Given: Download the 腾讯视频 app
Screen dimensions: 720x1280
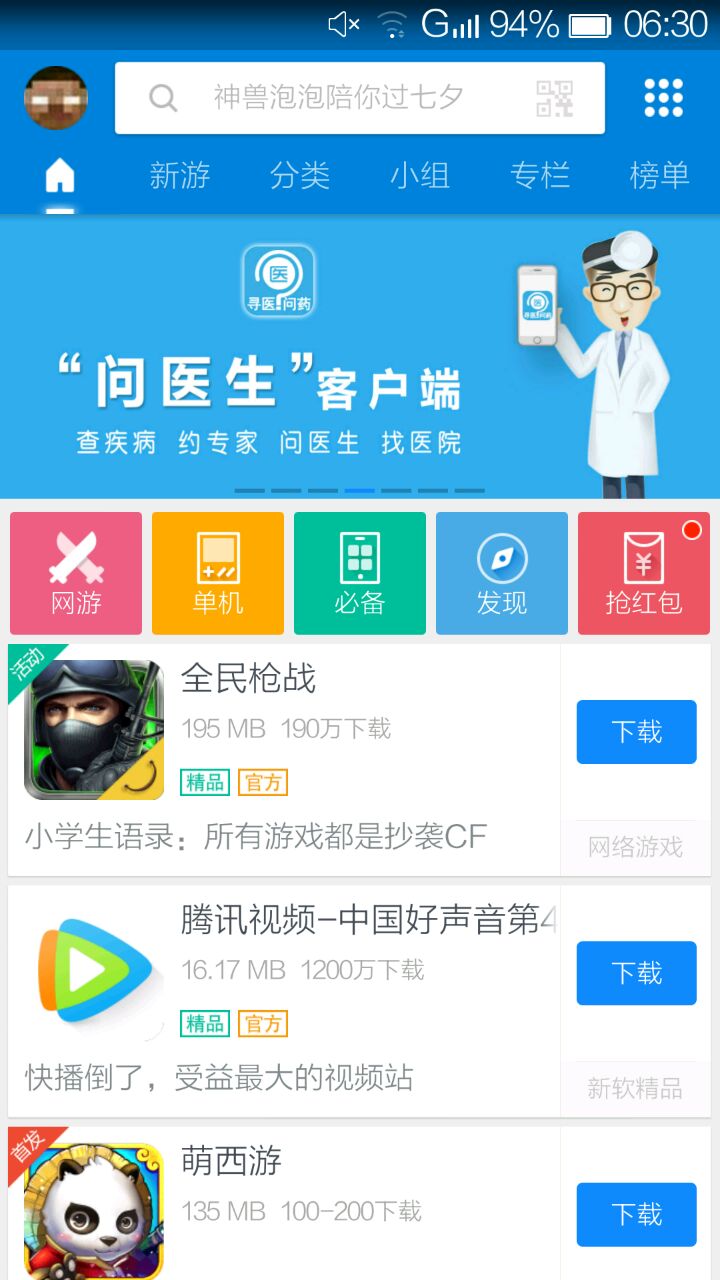Looking at the screenshot, I should click(x=637, y=973).
